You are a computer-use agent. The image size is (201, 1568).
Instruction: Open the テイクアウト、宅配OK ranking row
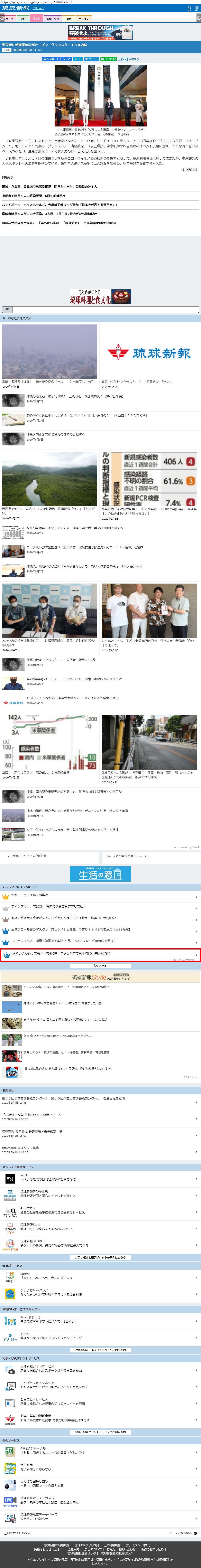coord(101,906)
